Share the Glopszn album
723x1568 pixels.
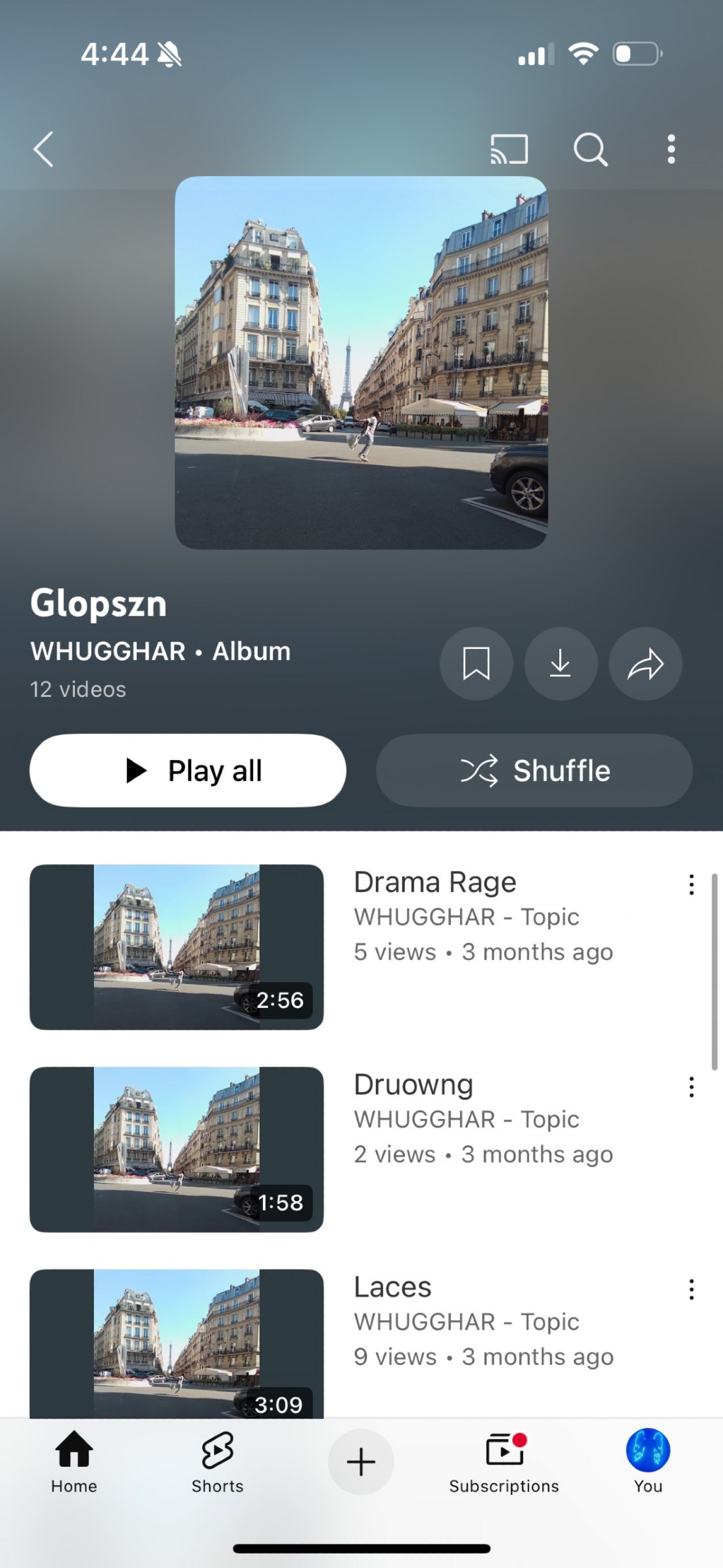point(645,663)
